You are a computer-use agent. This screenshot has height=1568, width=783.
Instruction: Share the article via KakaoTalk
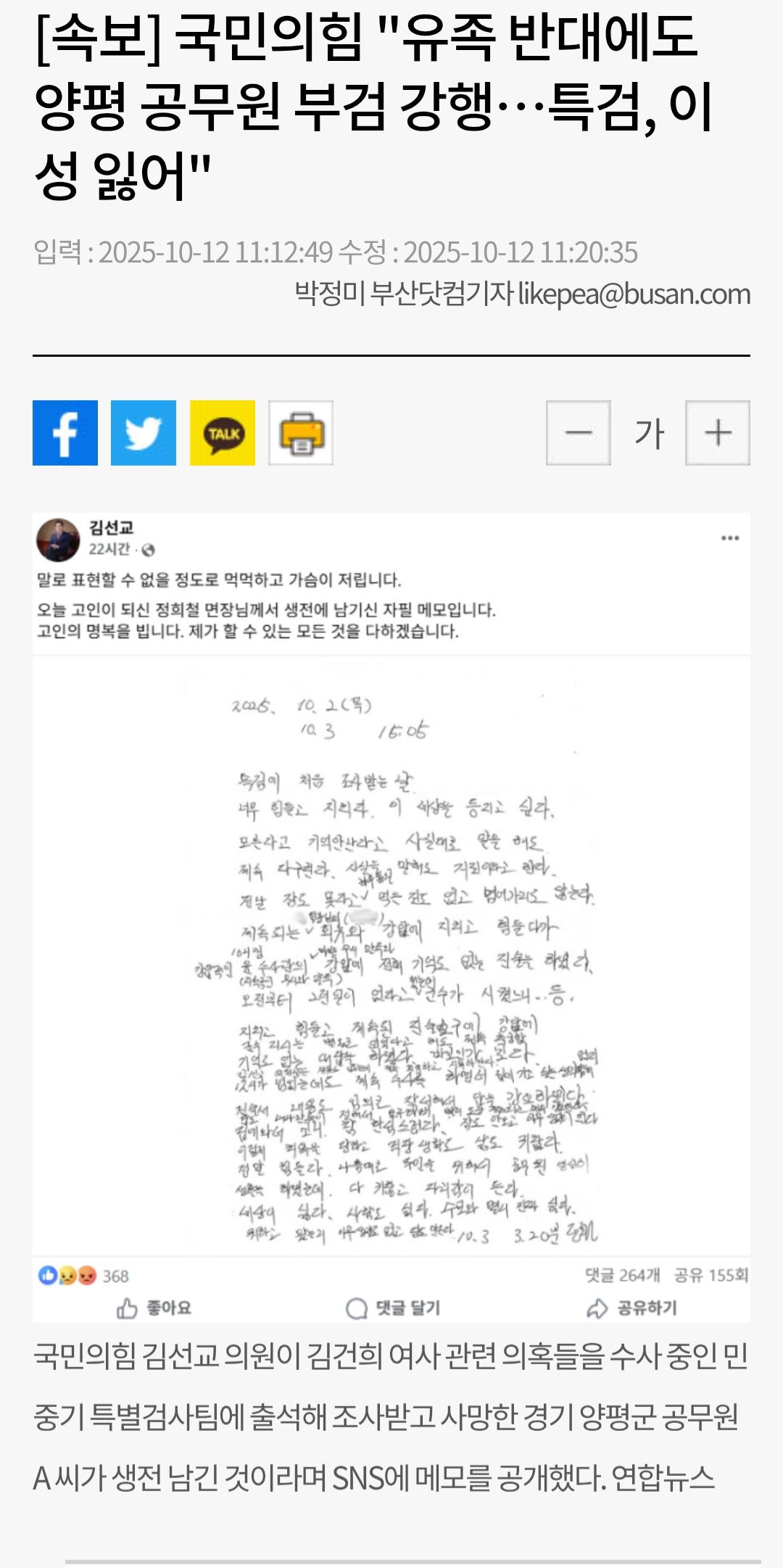(223, 433)
